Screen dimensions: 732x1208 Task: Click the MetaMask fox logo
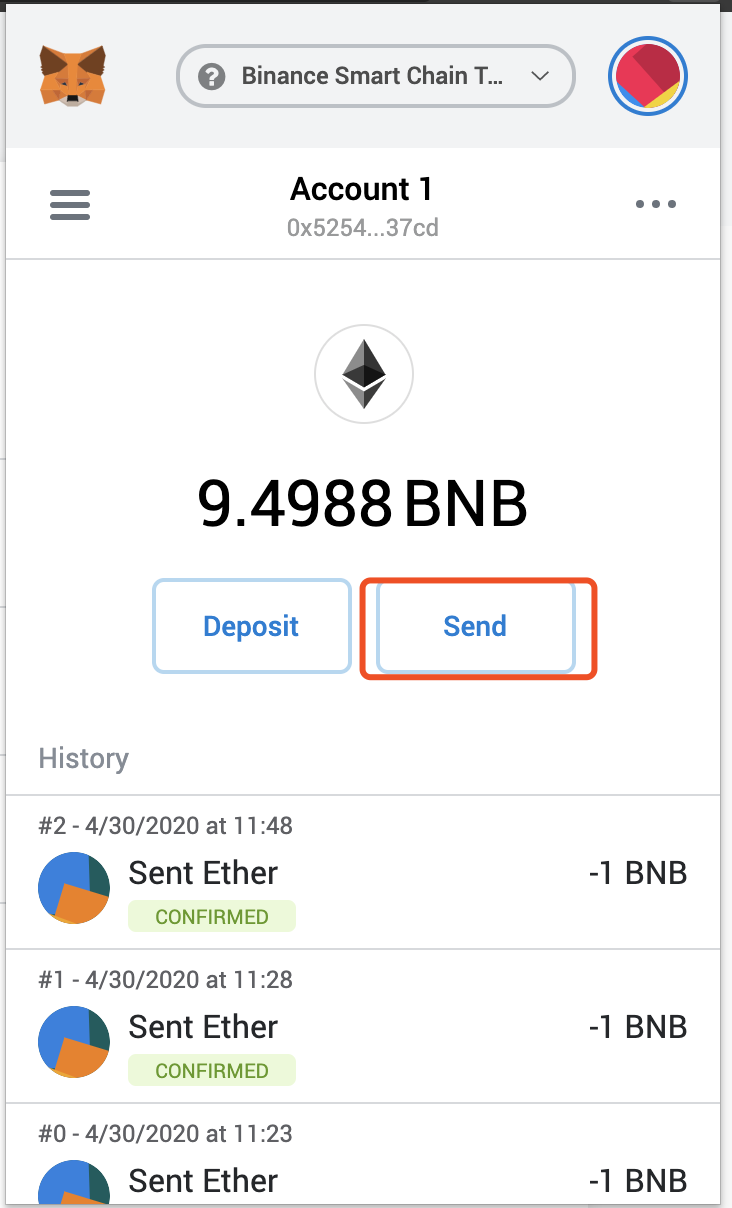click(70, 76)
